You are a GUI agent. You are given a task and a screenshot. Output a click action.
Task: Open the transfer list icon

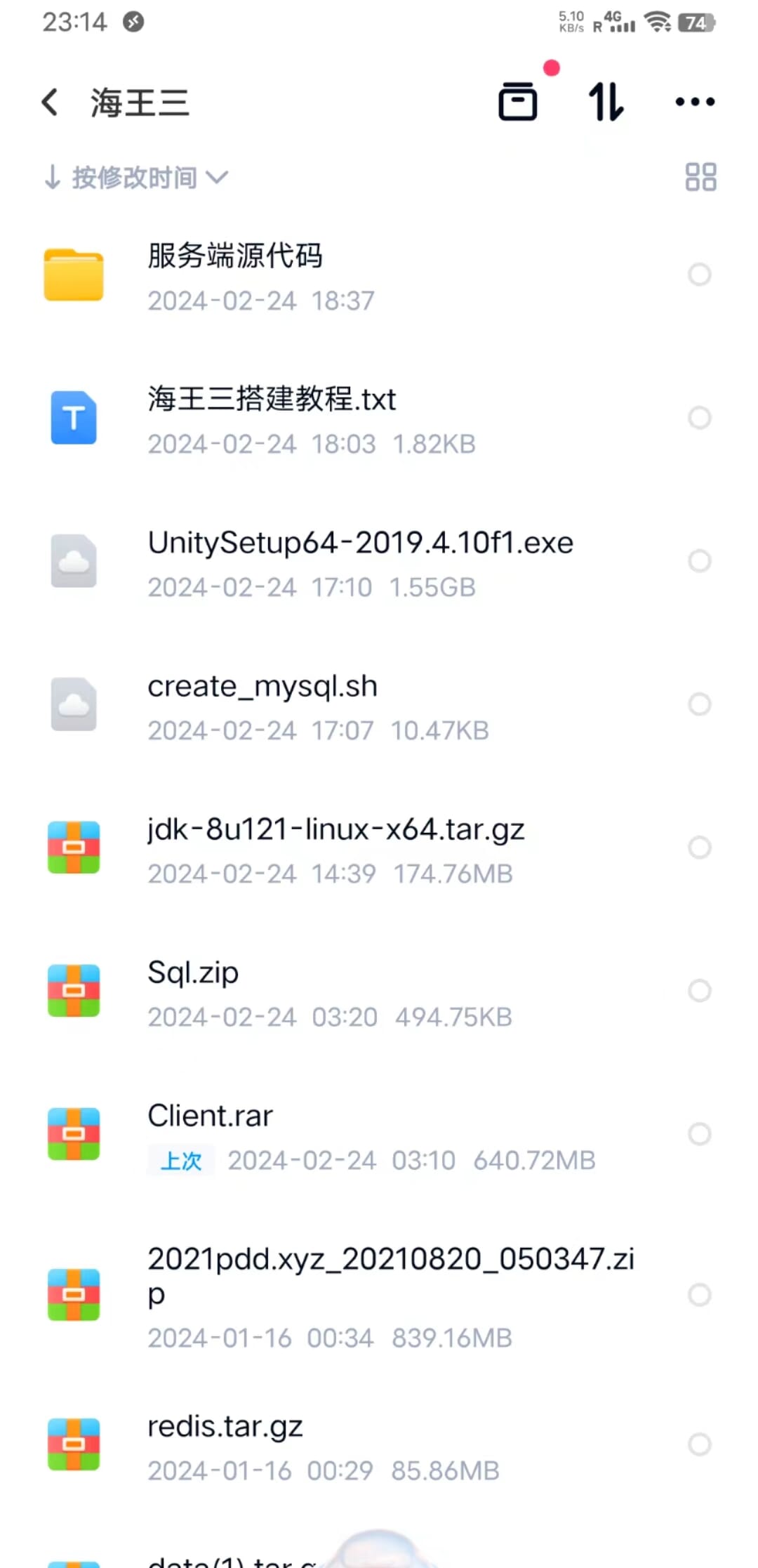point(518,103)
